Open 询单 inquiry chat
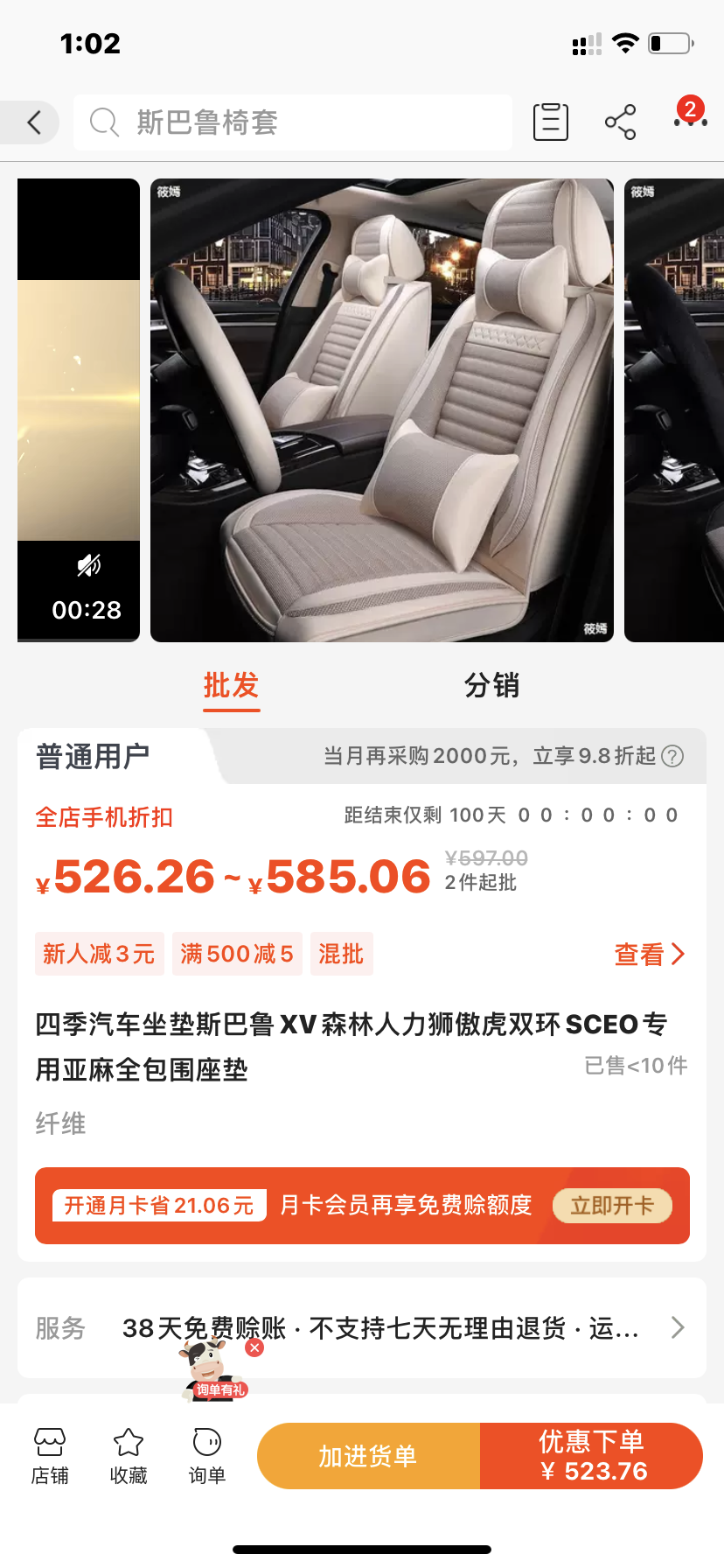Screen dimensions: 724x1568 pyautogui.click(x=207, y=1456)
